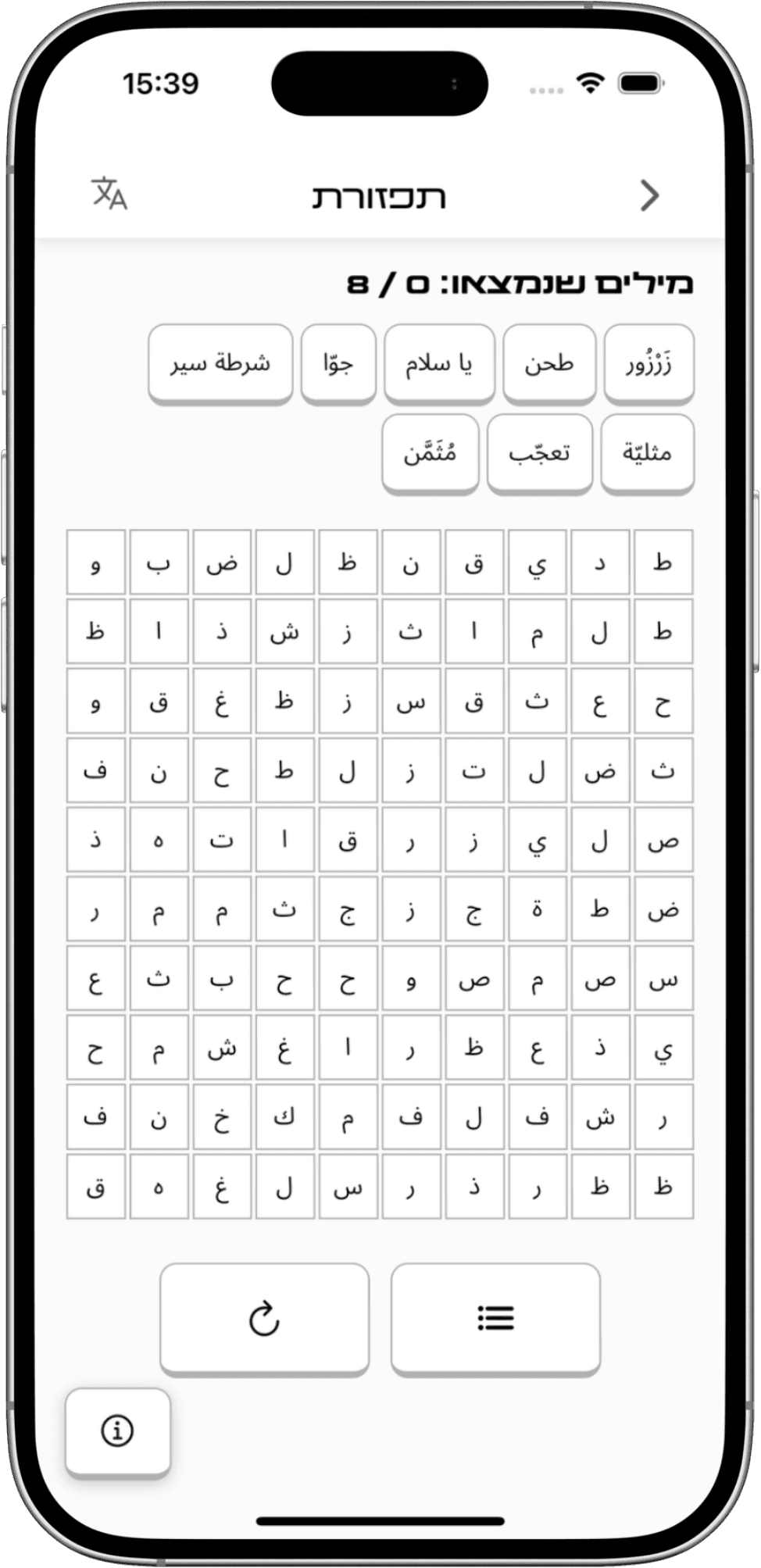
Task: Tap the letter د in the top row
Action: 599,563
